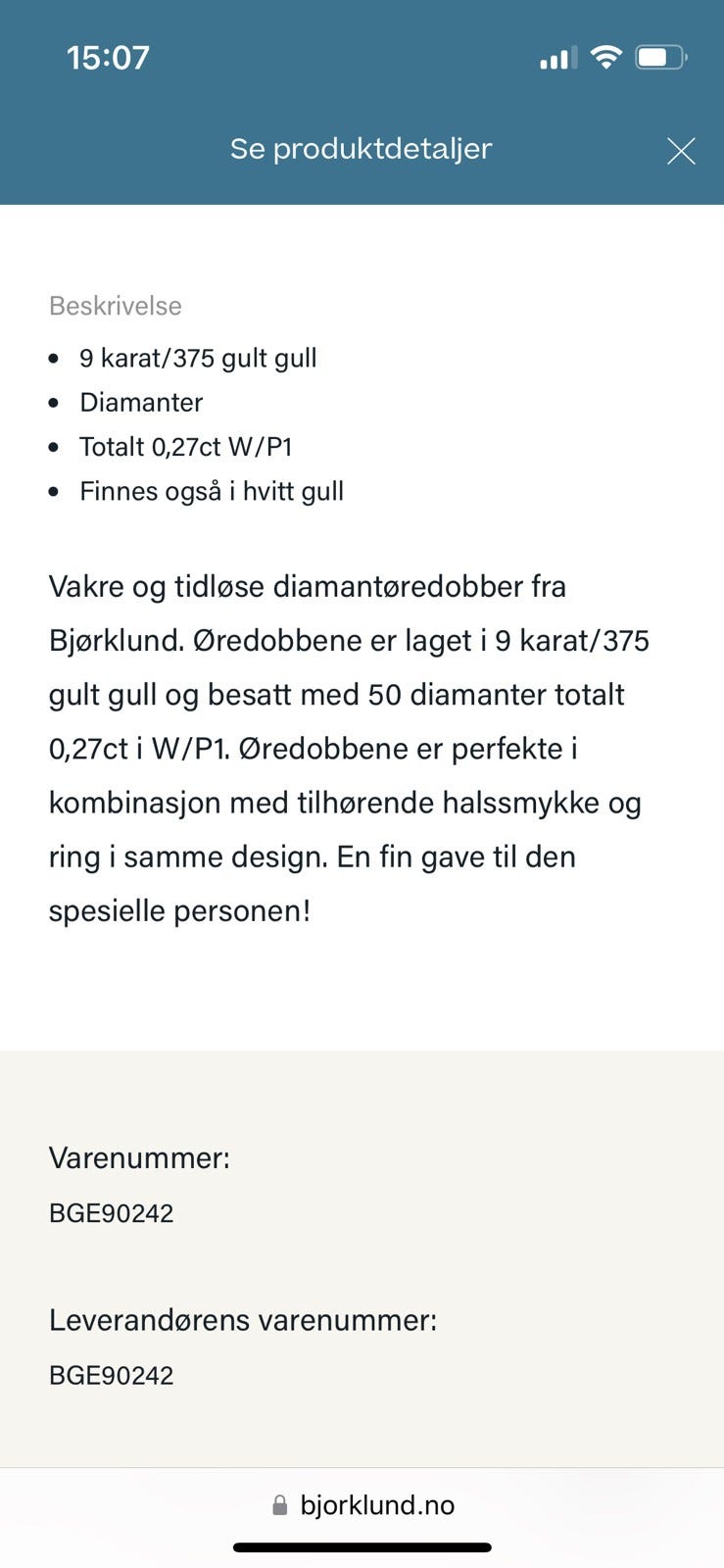Tap the supplier number under 'Leverandørens varenummer:'
This screenshot has width=724, height=1568.
112,1375
